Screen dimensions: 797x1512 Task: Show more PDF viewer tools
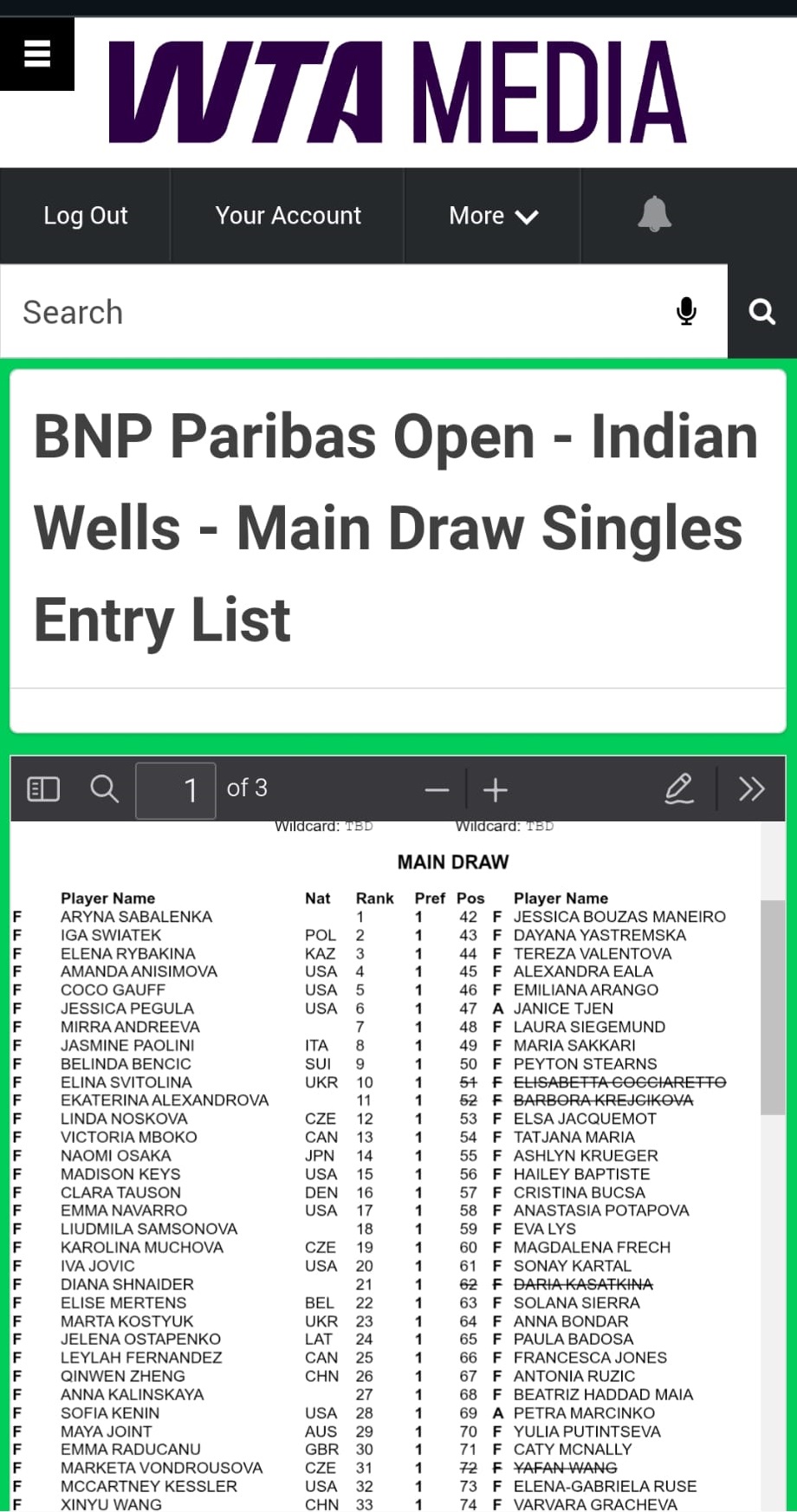(751, 789)
